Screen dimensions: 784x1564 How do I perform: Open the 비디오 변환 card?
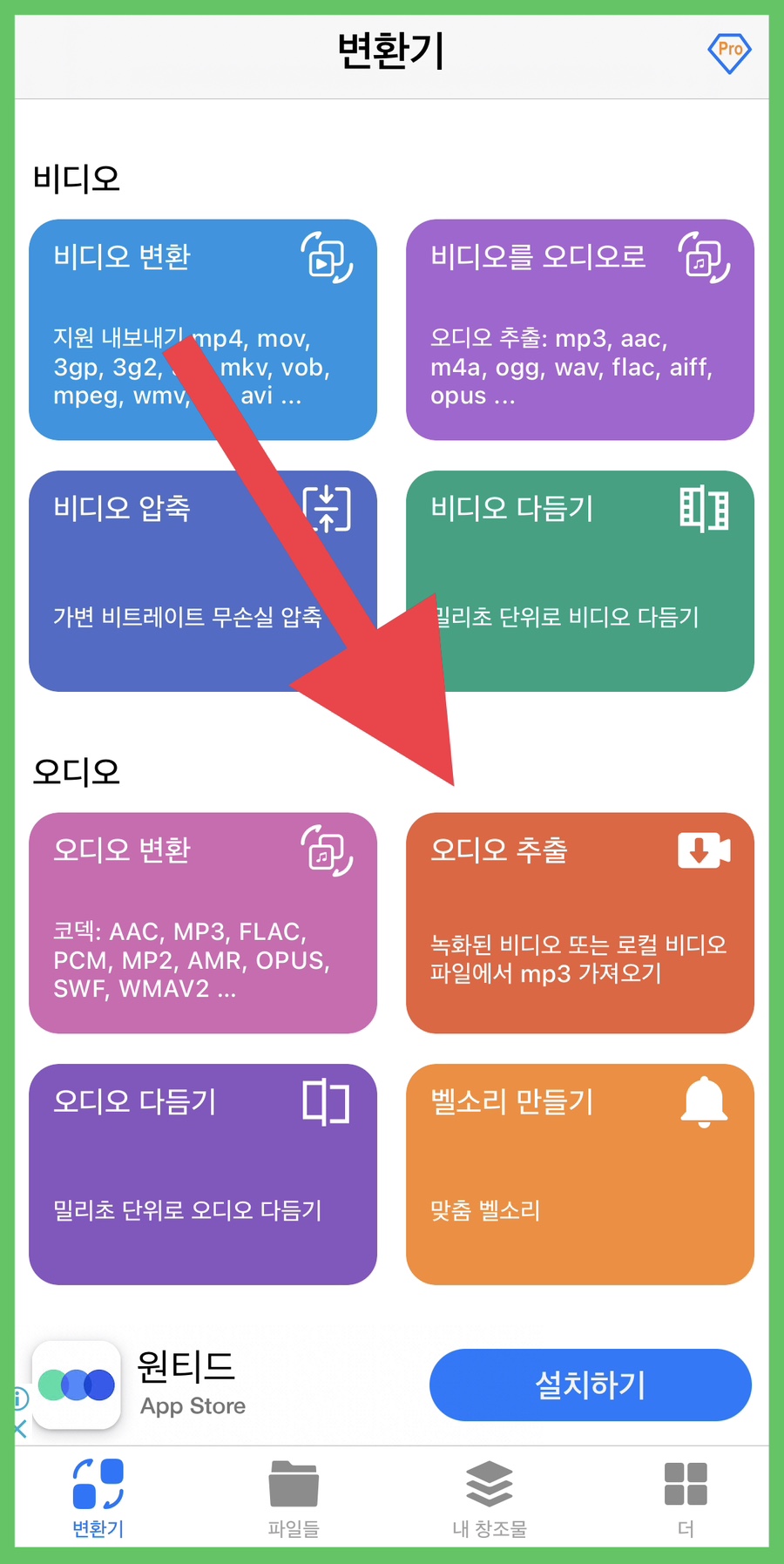point(203,329)
